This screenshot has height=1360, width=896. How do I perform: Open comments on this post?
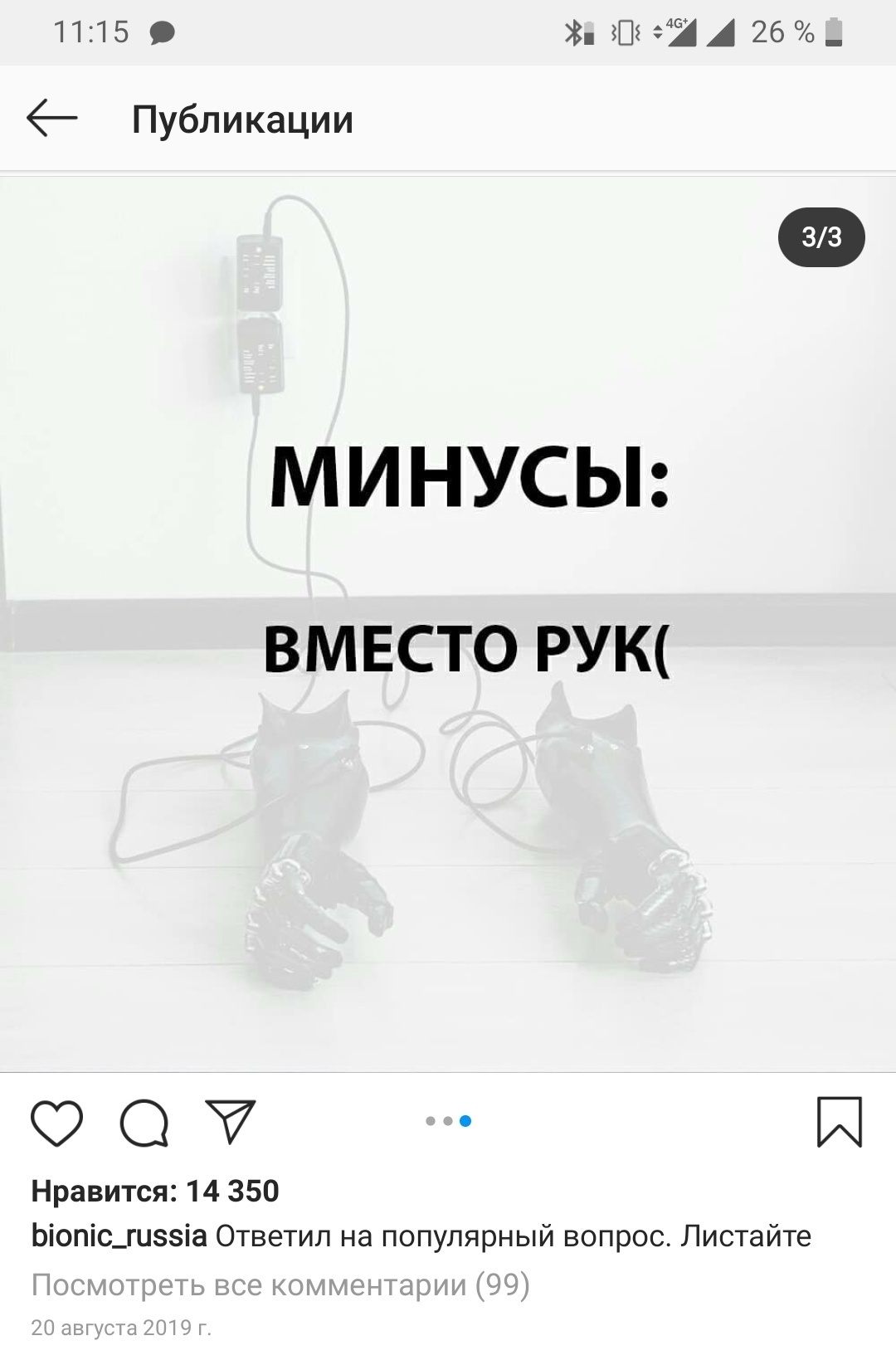[x=144, y=1123]
